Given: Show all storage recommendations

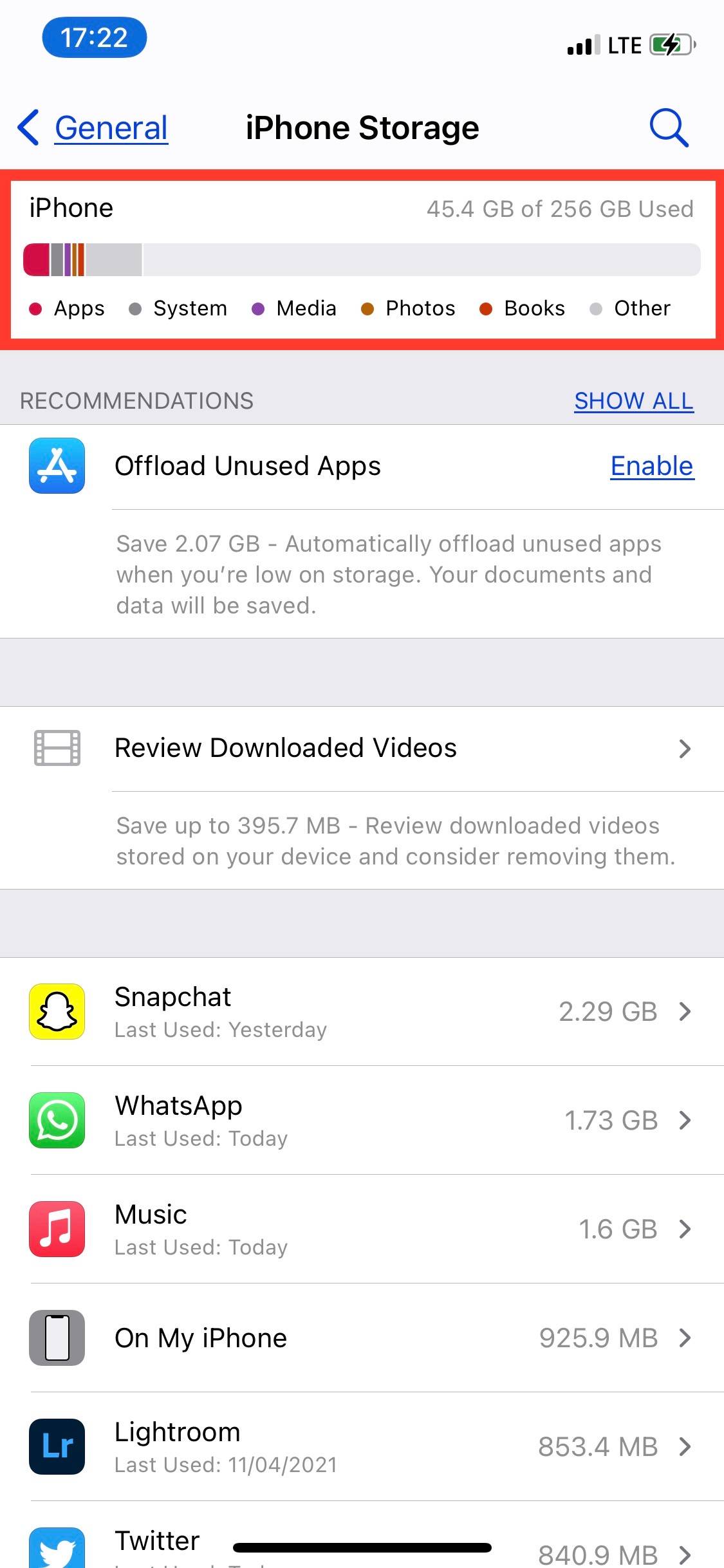Looking at the screenshot, I should (633, 400).
